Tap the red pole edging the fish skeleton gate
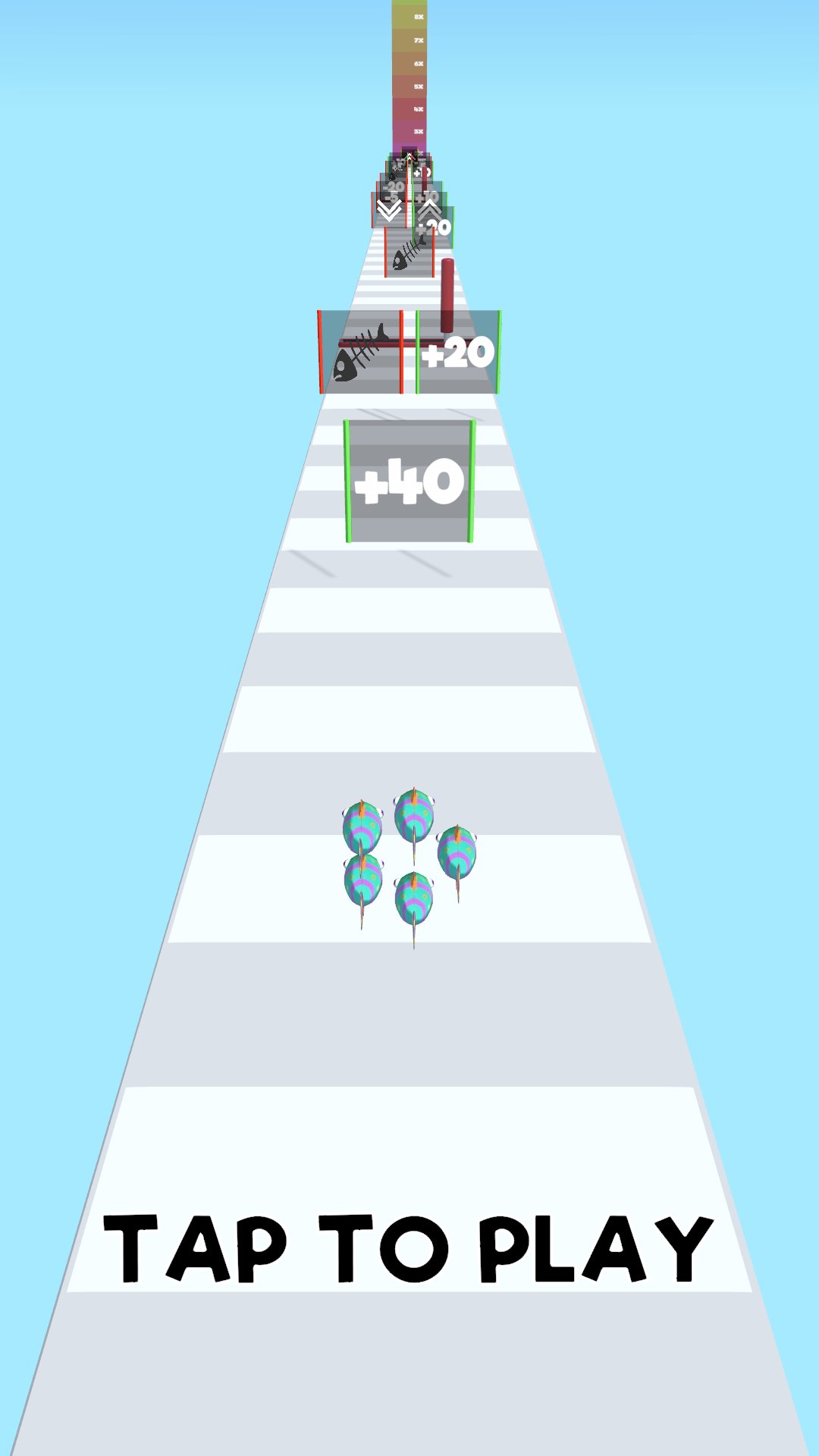 (322, 350)
